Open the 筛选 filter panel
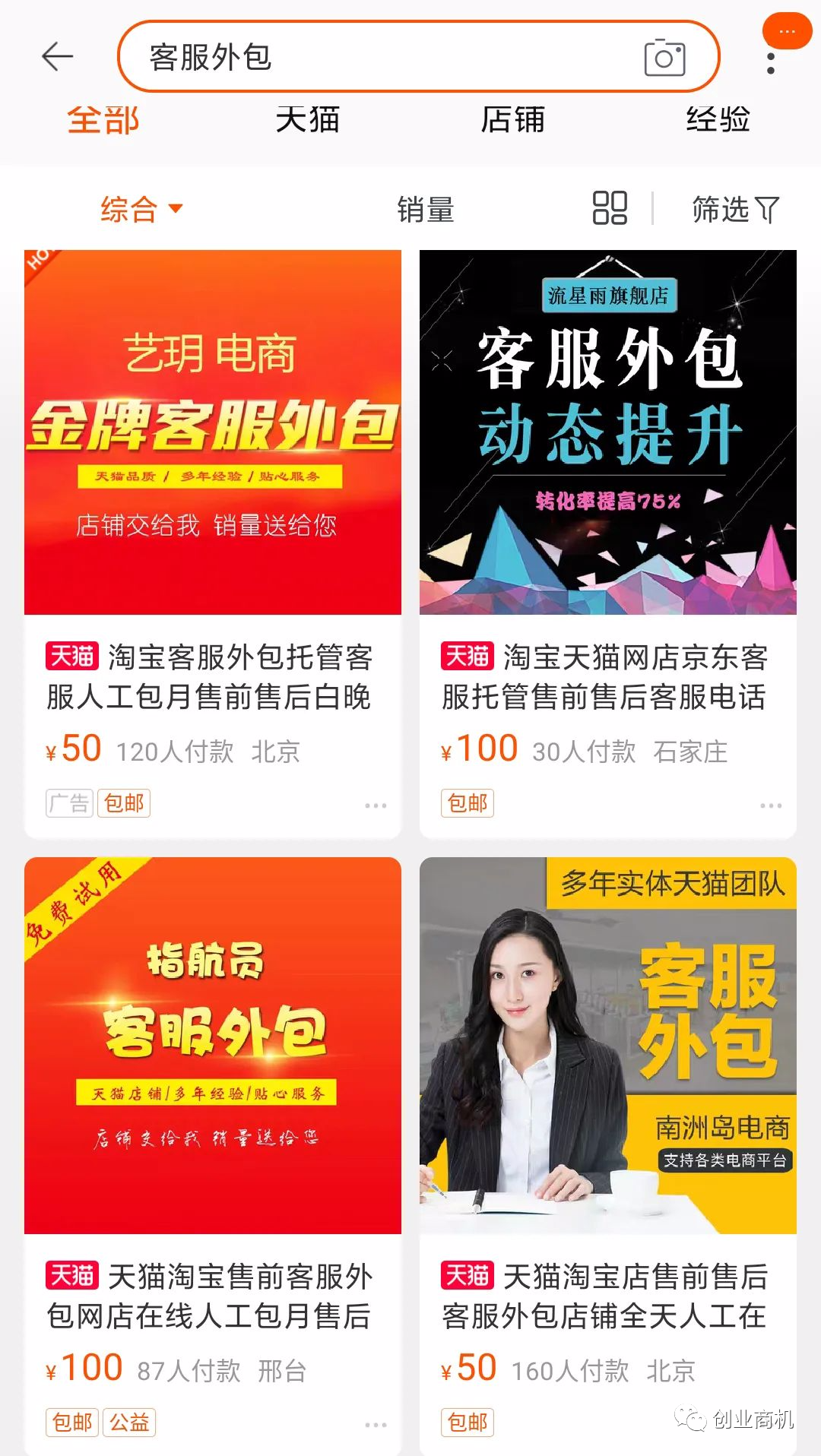The image size is (821, 1456). [x=735, y=209]
